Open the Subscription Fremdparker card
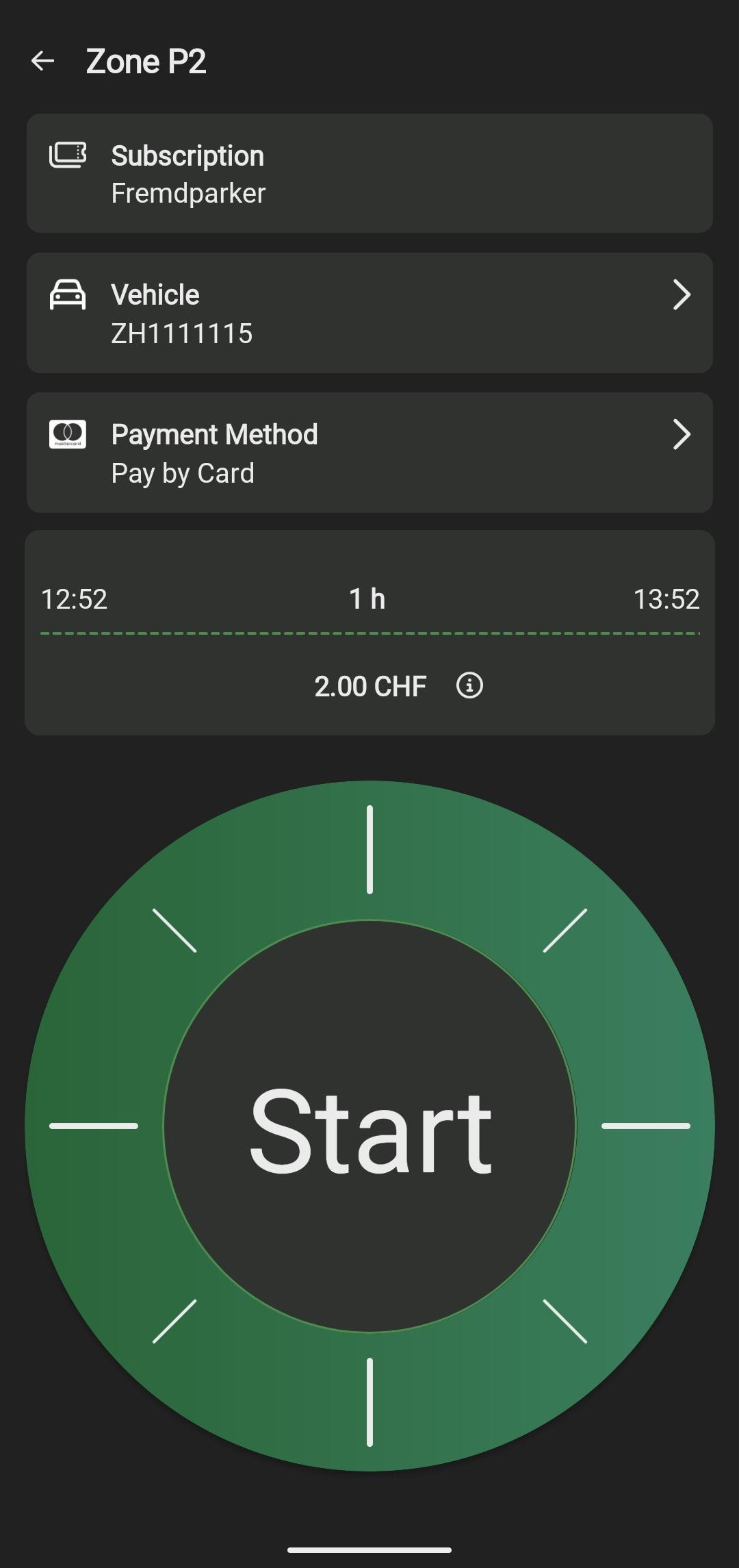Screen dimensions: 739x1568 (x=369, y=173)
